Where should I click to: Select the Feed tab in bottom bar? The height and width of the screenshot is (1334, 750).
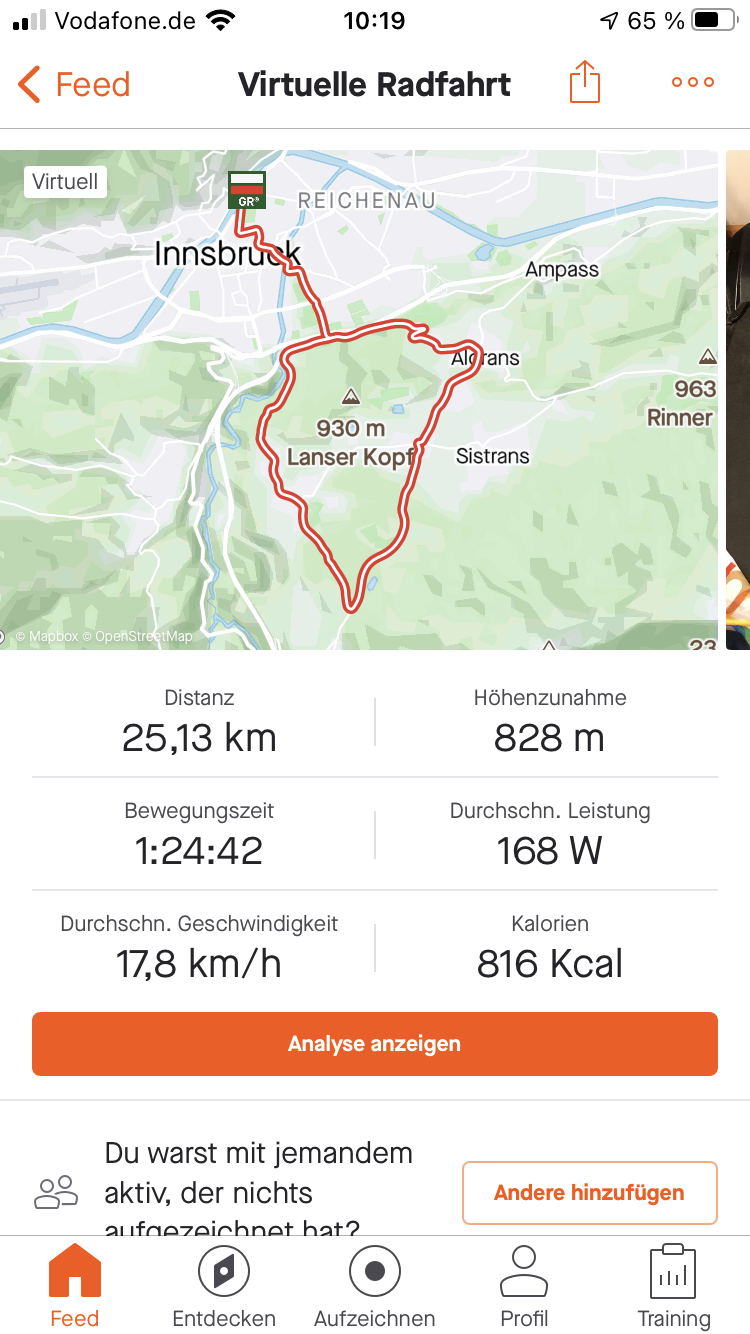(x=75, y=1287)
